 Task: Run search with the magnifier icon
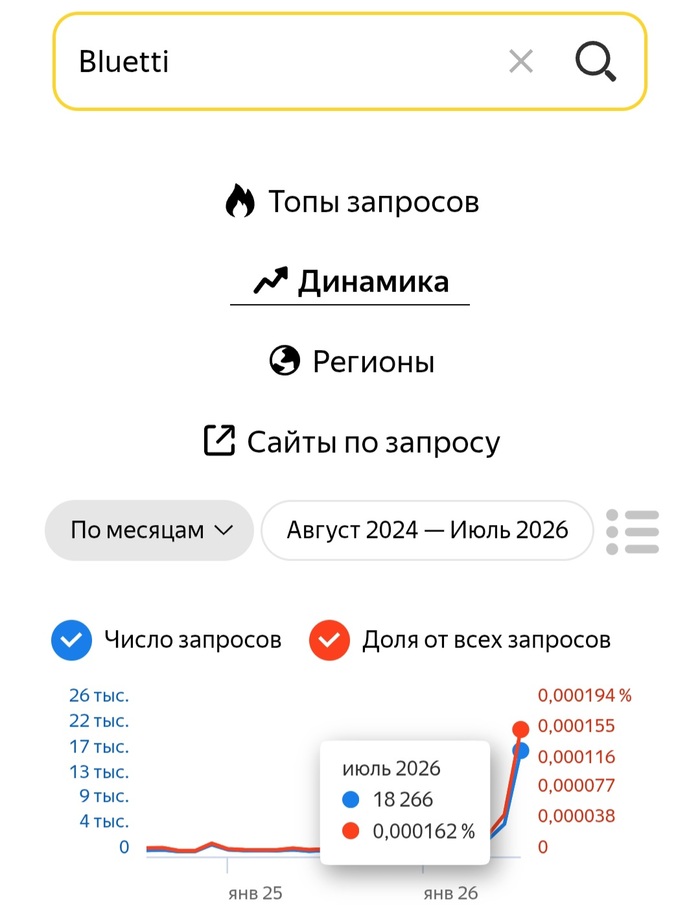click(x=595, y=61)
